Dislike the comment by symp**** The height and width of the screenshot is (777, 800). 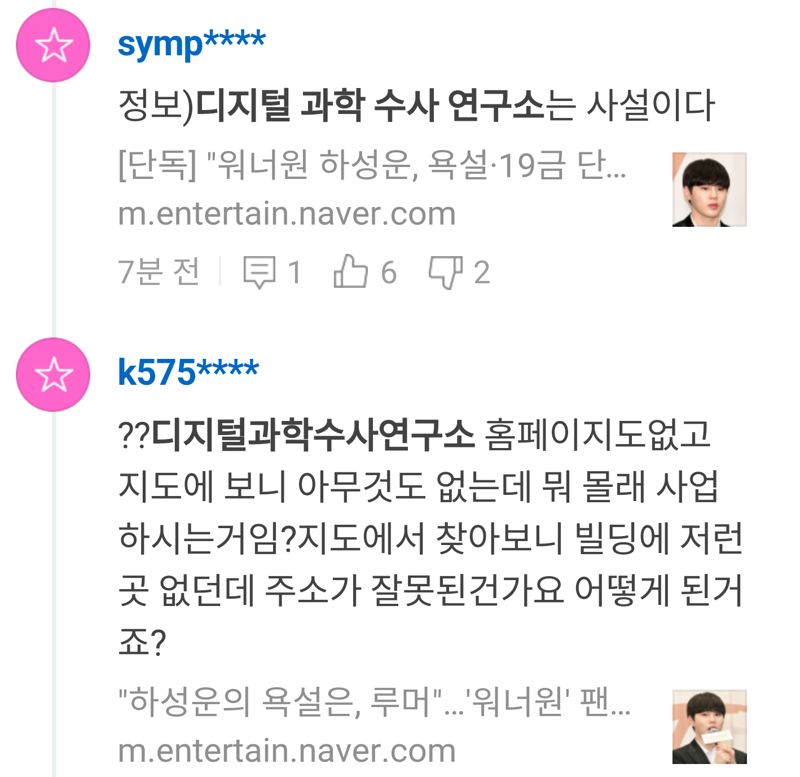point(459,272)
